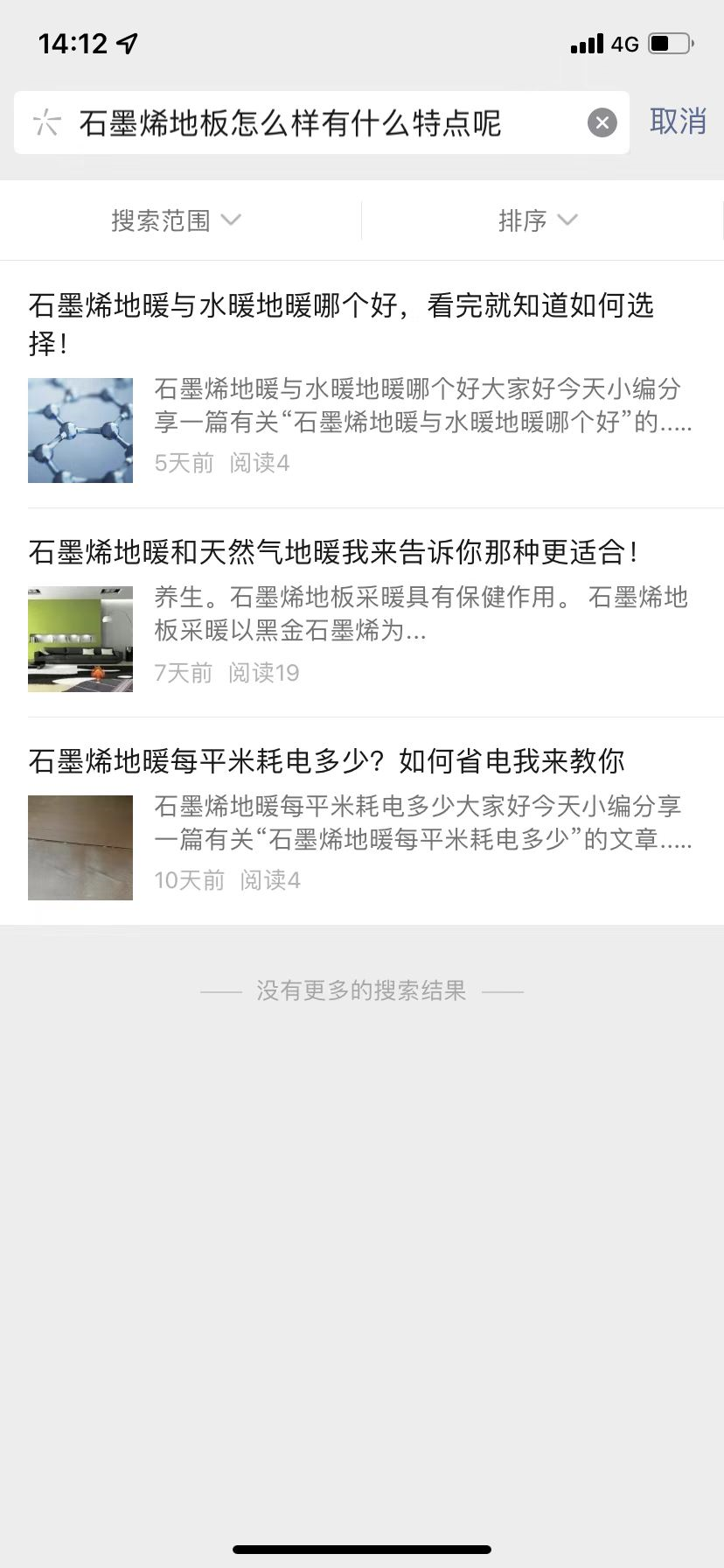Open article 石墨烯地暖与水暖地暖哪个好
Image resolution: width=724 pixels, height=1568 pixels.
tap(341, 324)
